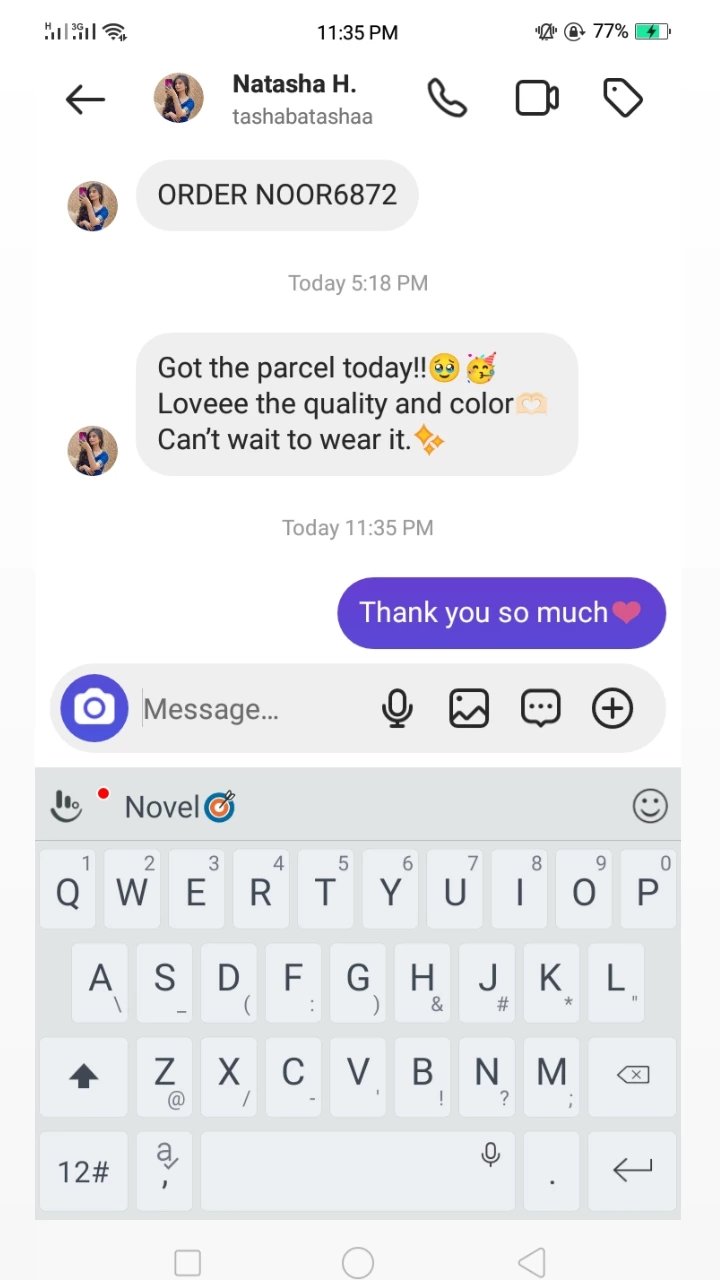Tap the system home button
720x1280 pixels.
pyautogui.click(x=358, y=1263)
